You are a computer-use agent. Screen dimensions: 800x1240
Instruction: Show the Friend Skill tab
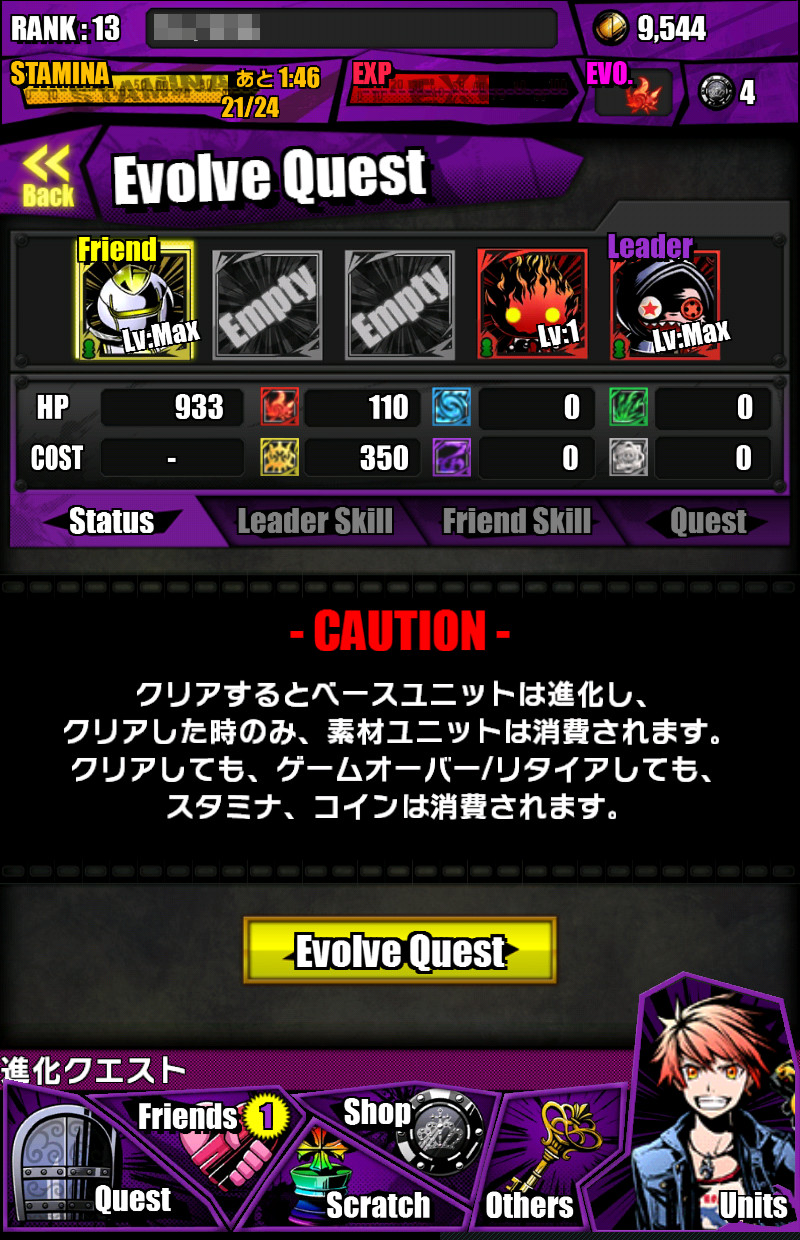pyautogui.click(x=516, y=521)
